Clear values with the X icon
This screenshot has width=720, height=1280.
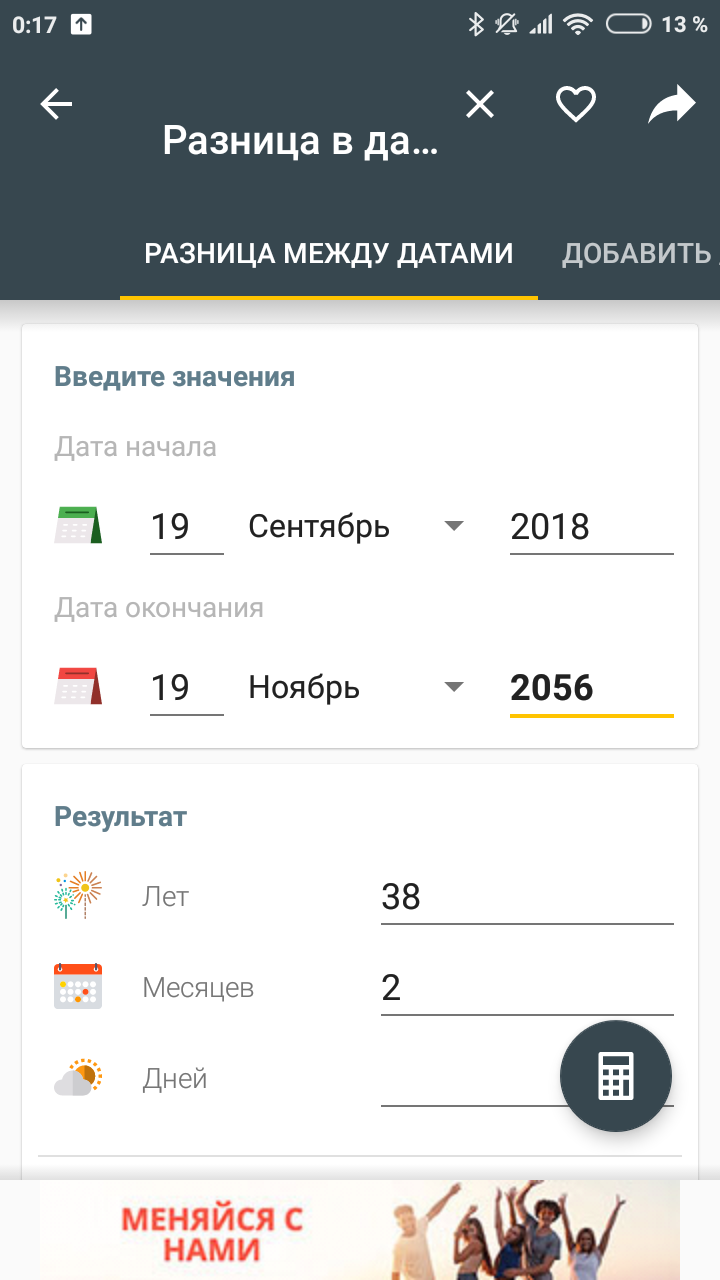point(480,104)
